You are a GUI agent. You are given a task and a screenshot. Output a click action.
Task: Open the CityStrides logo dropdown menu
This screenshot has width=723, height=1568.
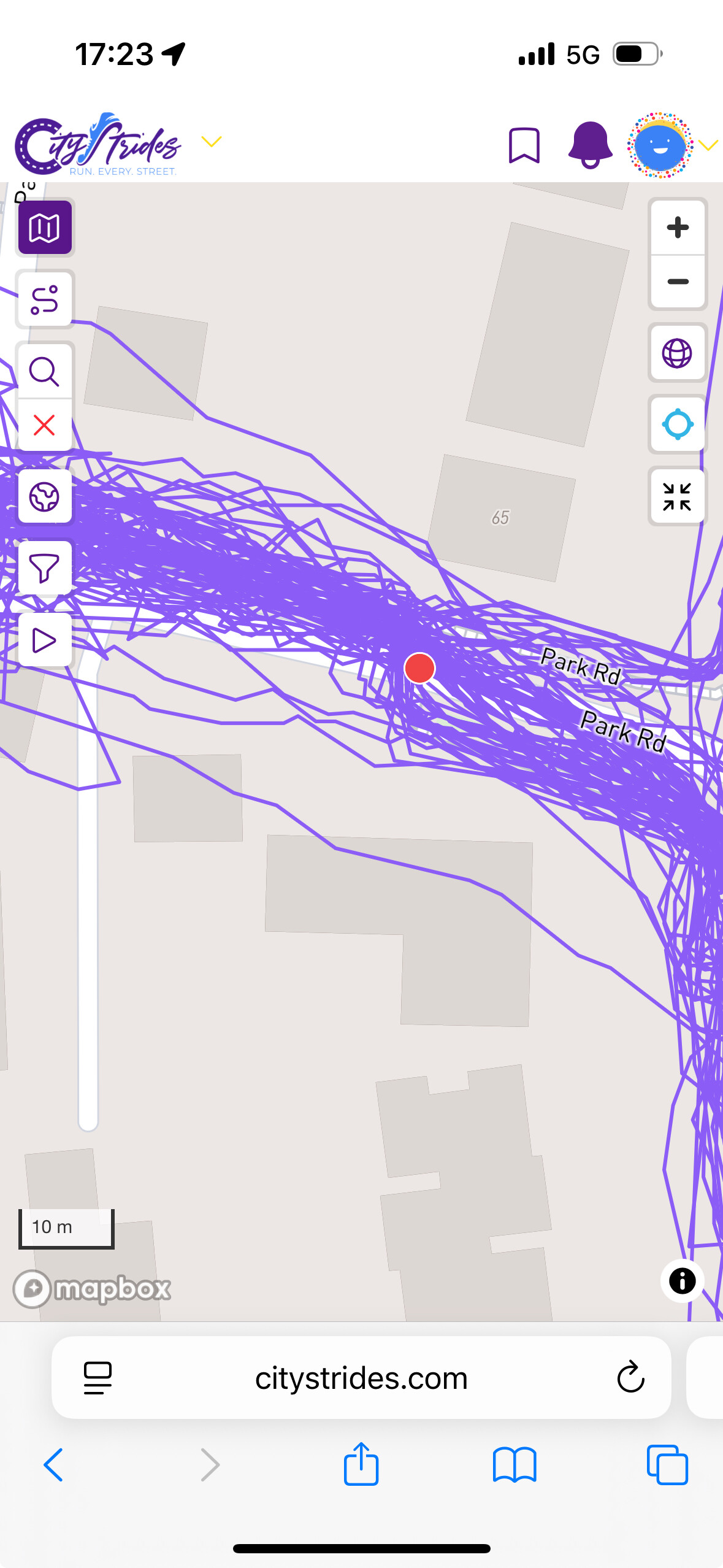[211, 142]
